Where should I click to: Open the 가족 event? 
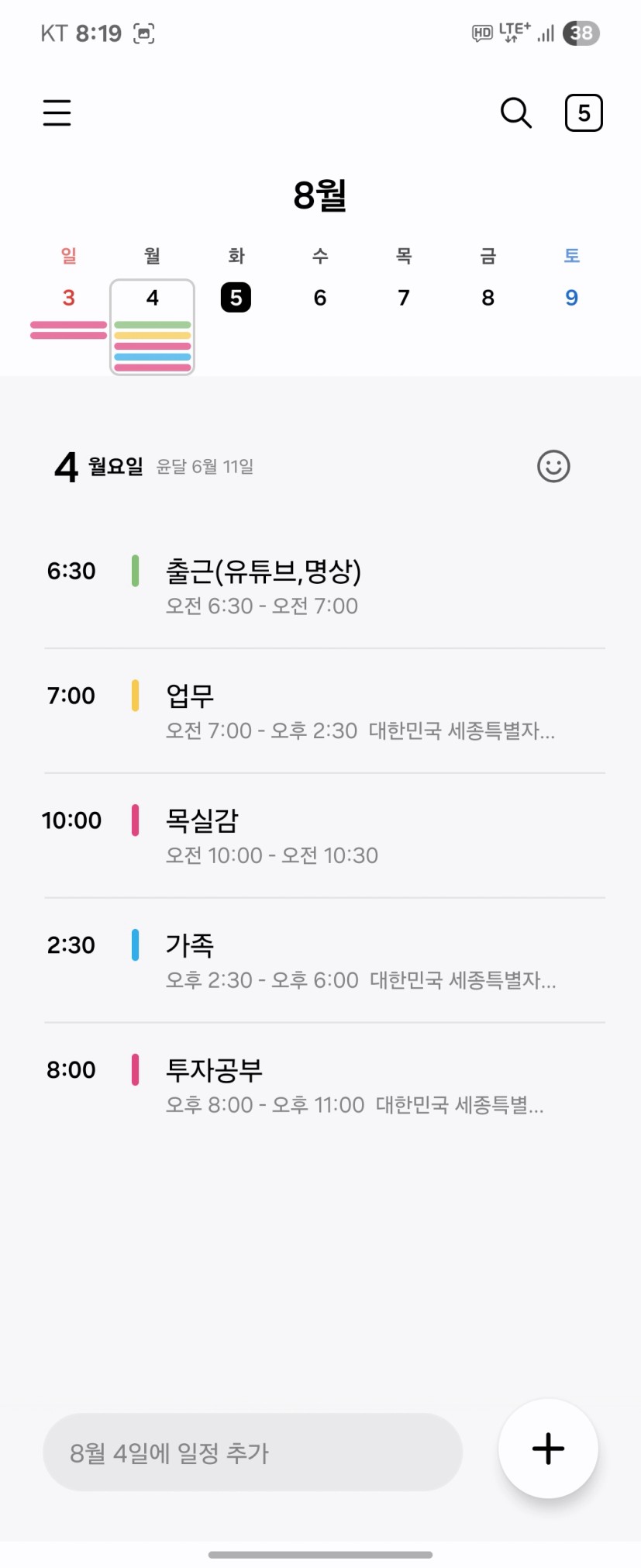point(326,961)
